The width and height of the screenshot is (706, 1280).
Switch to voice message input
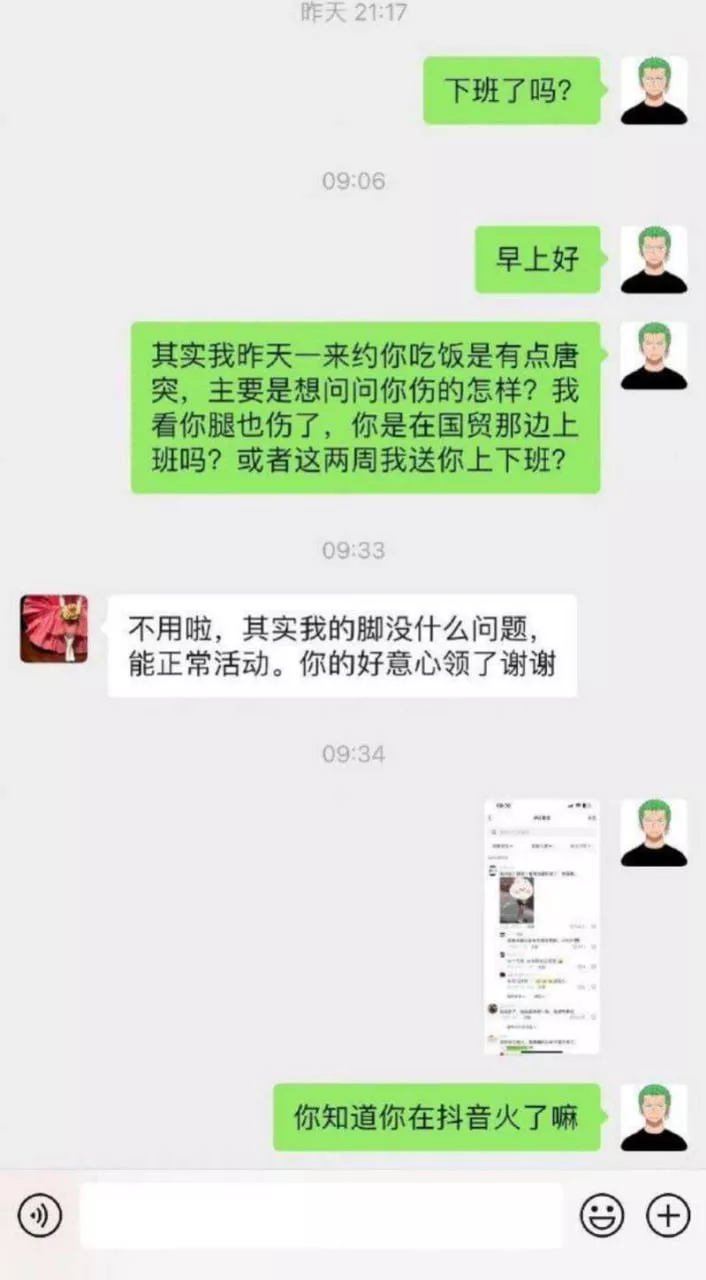click(x=40, y=1216)
